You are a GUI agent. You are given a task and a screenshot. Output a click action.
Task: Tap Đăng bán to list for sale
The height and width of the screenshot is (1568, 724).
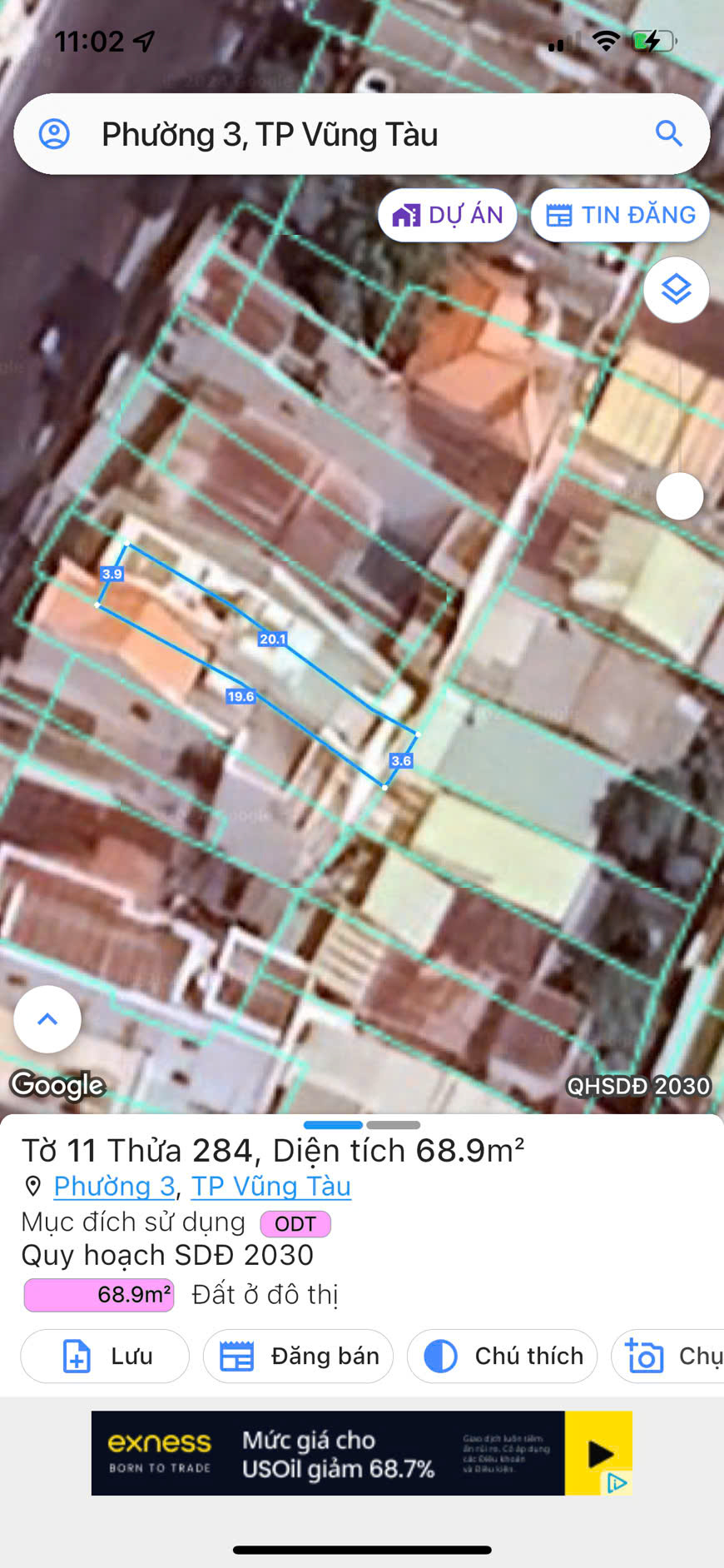tap(298, 1356)
